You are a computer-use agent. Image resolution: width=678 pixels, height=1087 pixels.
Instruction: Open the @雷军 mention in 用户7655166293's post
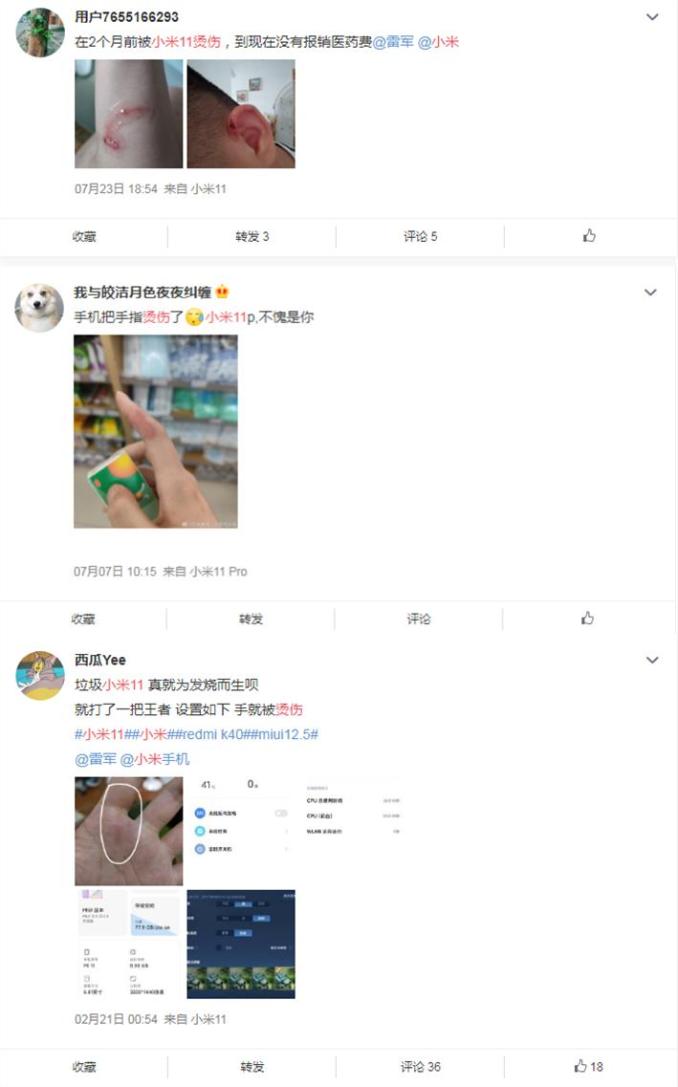pos(393,42)
